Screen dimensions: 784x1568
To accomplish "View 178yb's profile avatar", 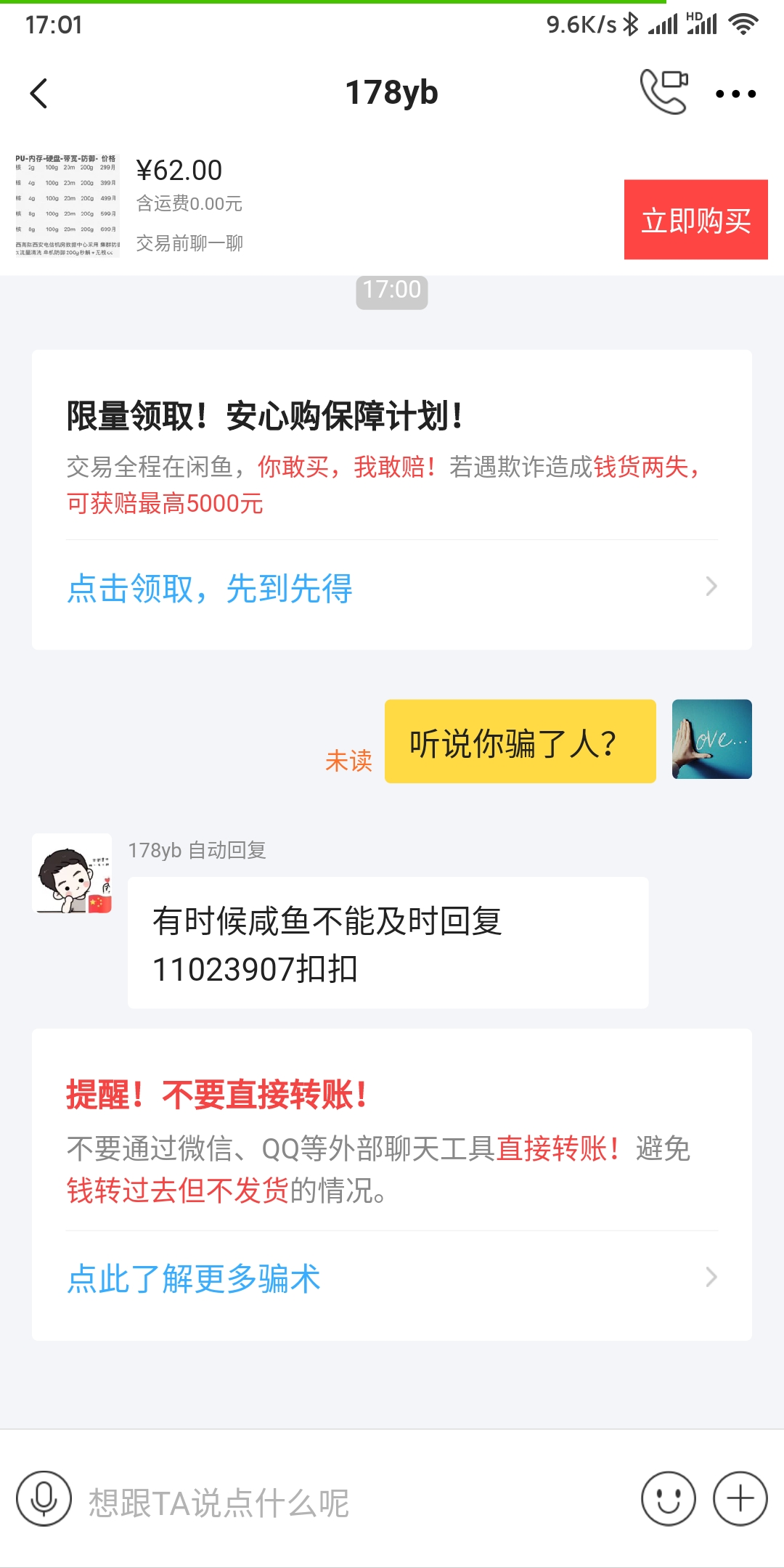I will coord(72,873).
